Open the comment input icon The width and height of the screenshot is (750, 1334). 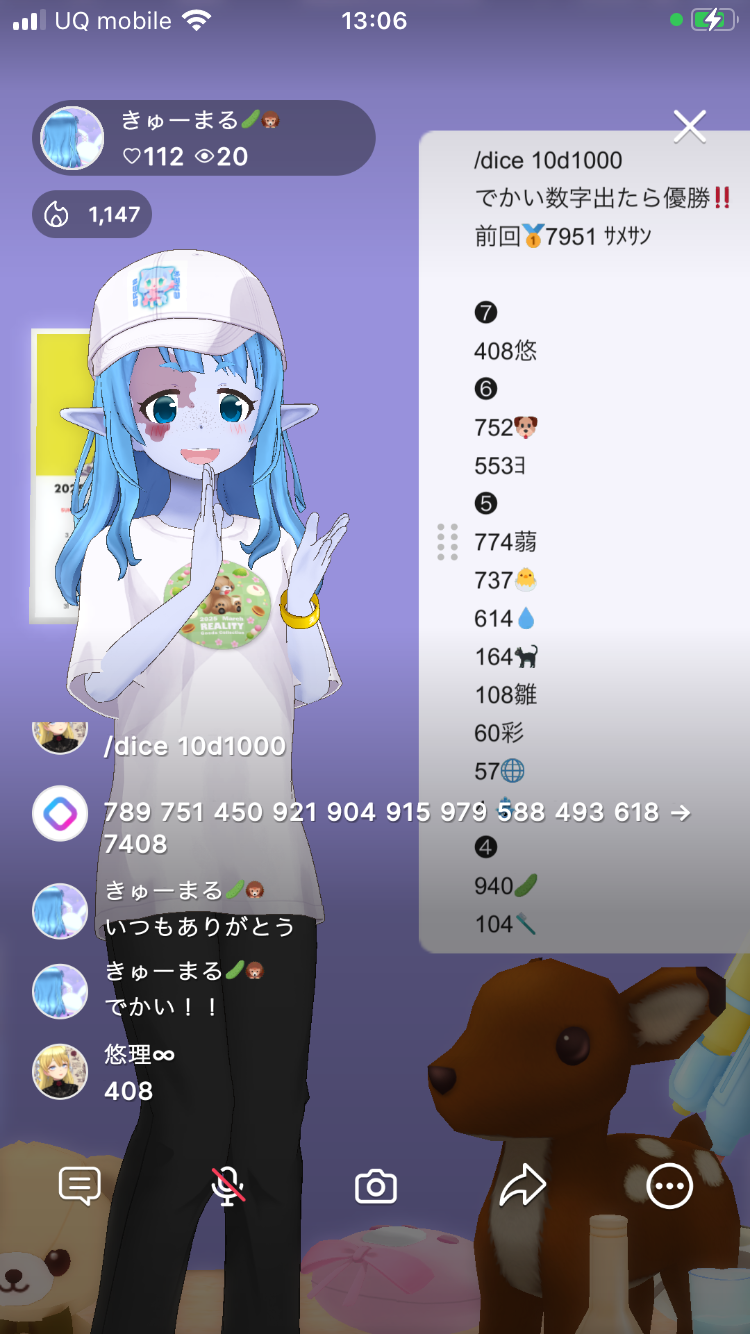click(x=80, y=1187)
